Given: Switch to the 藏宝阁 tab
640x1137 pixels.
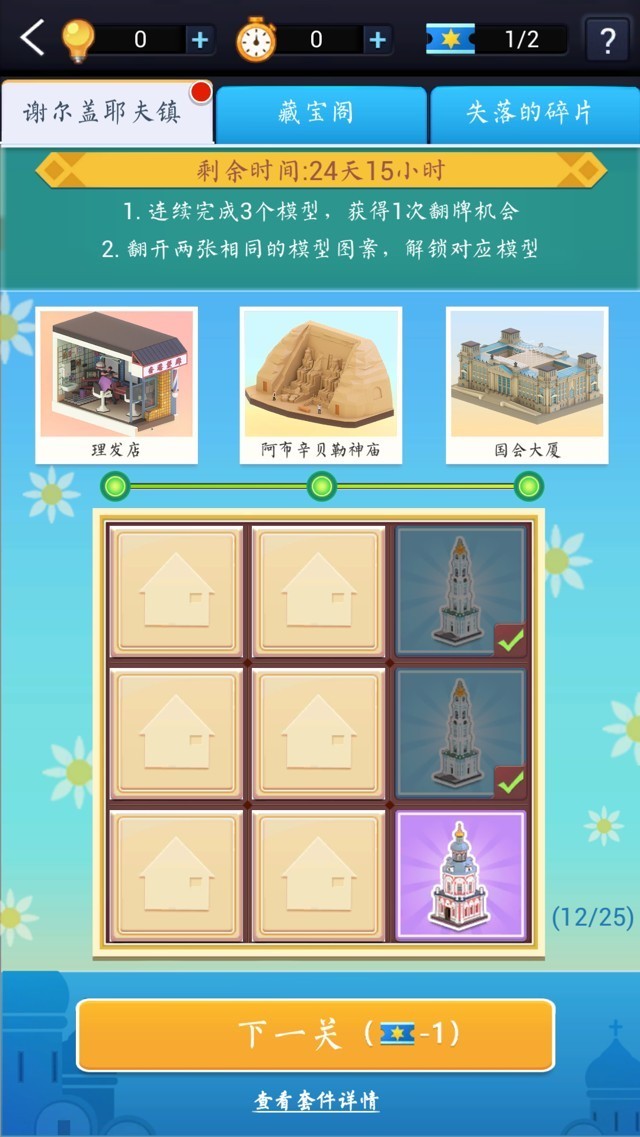Looking at the screenshot, I should tap(320, 113).
